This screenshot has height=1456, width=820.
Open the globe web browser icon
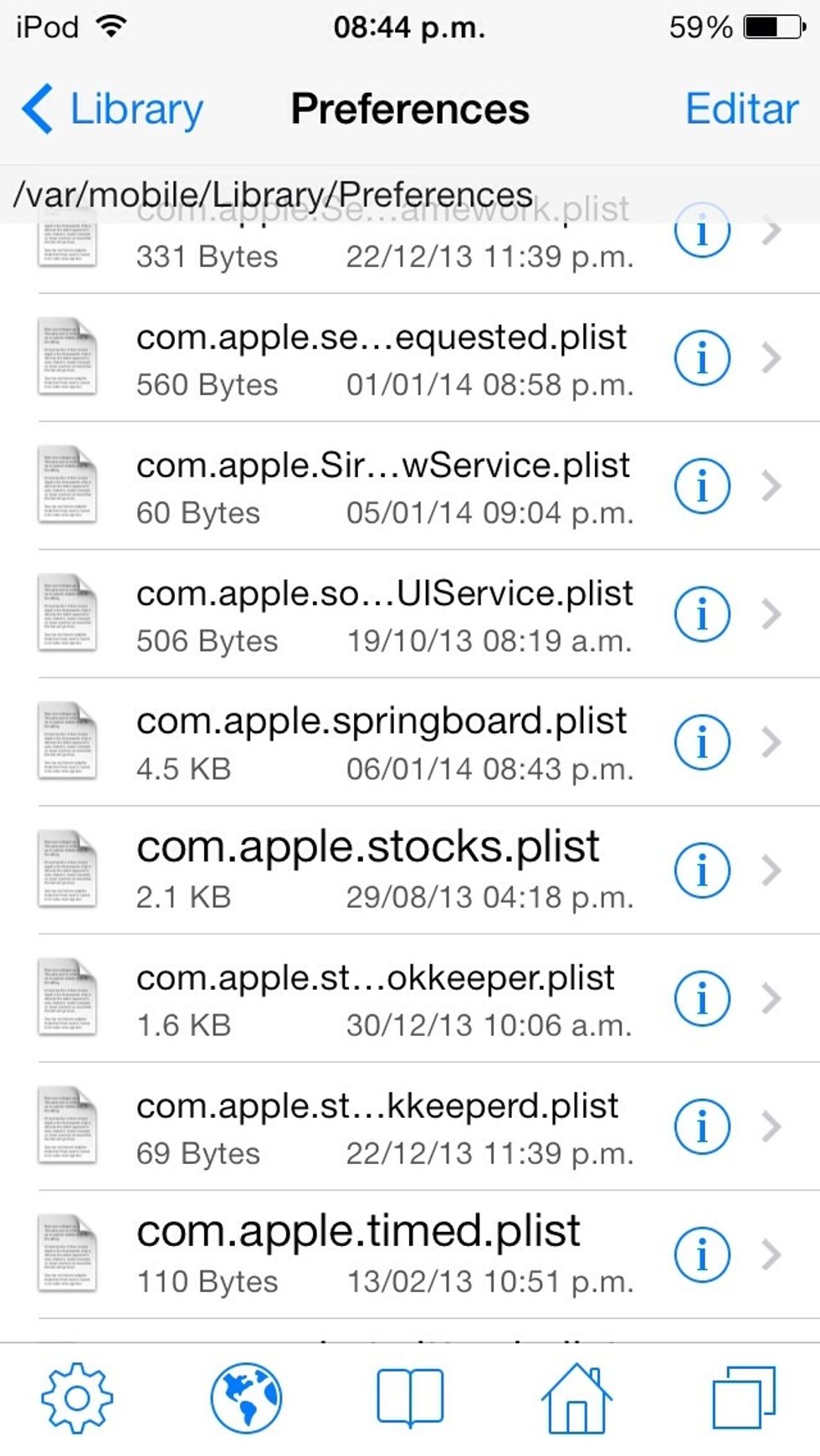tap(246, 1398)
